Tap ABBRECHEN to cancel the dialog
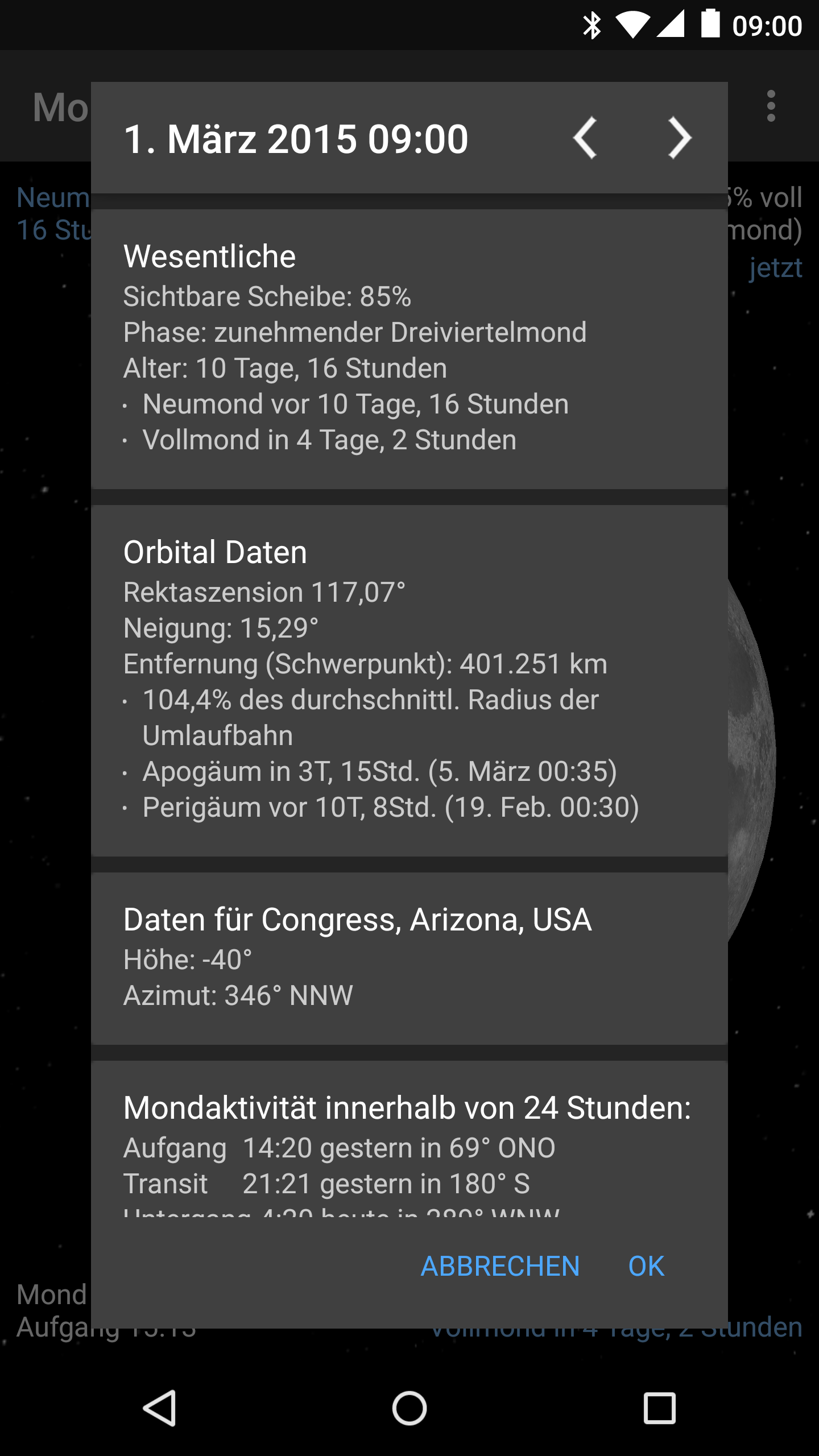This screenshot has width=819, height=1456. (500, 1266)
